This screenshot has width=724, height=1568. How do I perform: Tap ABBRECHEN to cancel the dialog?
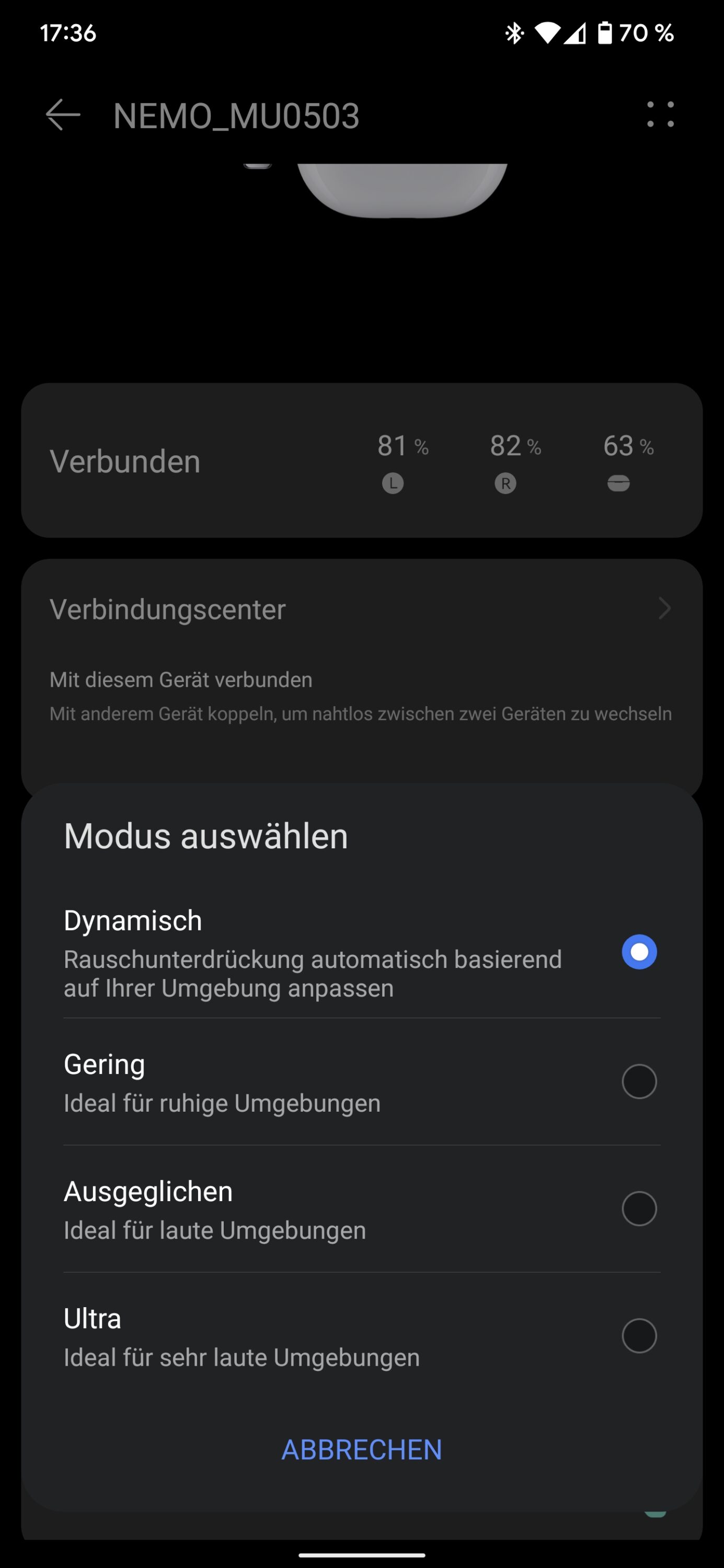coord(362,1449)
